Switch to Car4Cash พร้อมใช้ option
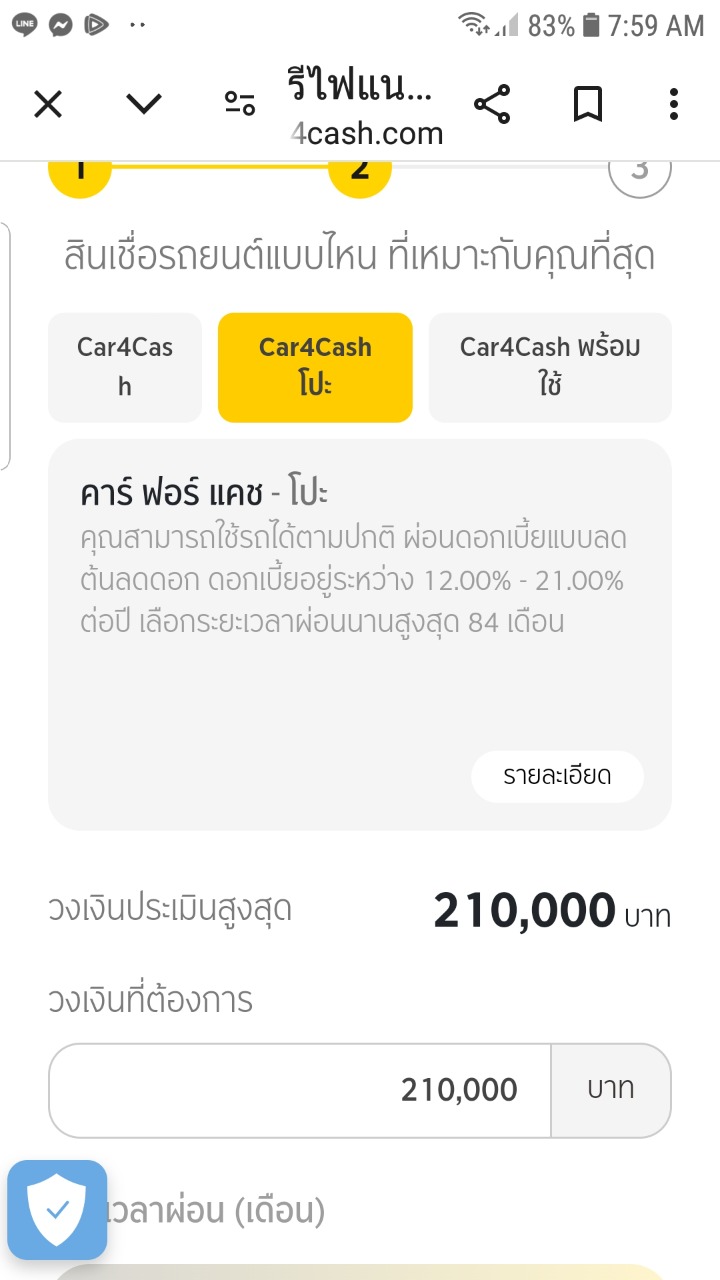Viewport: 720px width, 1280px height. tap(550, 367)
